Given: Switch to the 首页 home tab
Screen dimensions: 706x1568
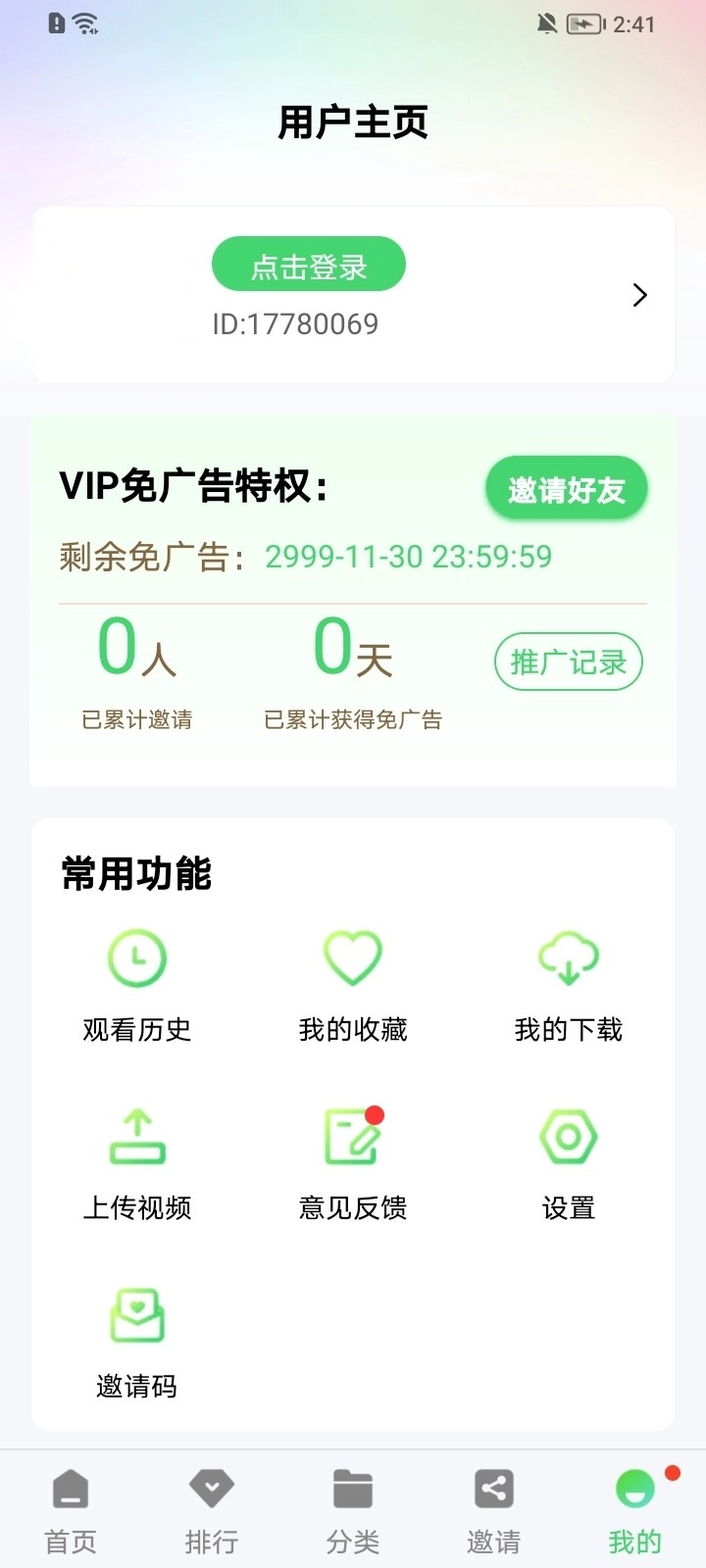Looking at the screenshot, I should click(x=71, y=1511).
